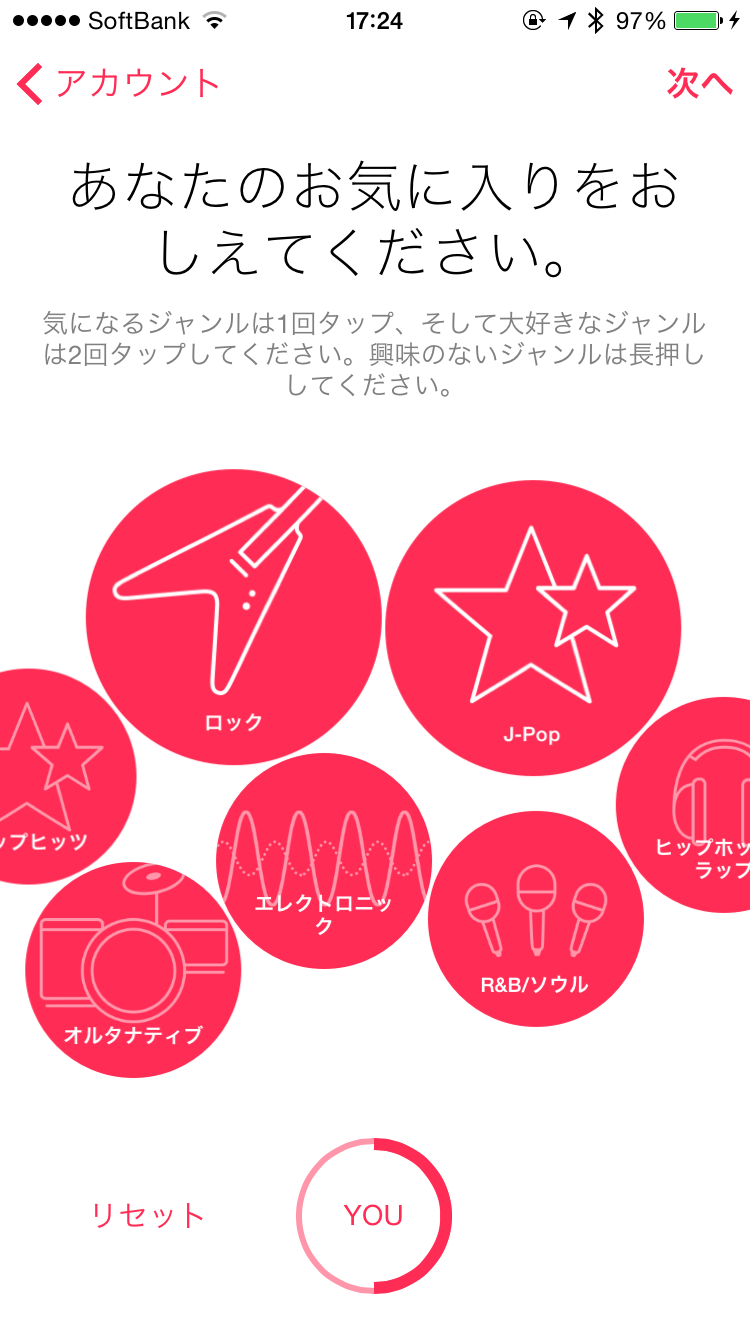Screen dimensions: 750x1334
Task: Go back to アカウント
Action: click(x=120, y=84)
